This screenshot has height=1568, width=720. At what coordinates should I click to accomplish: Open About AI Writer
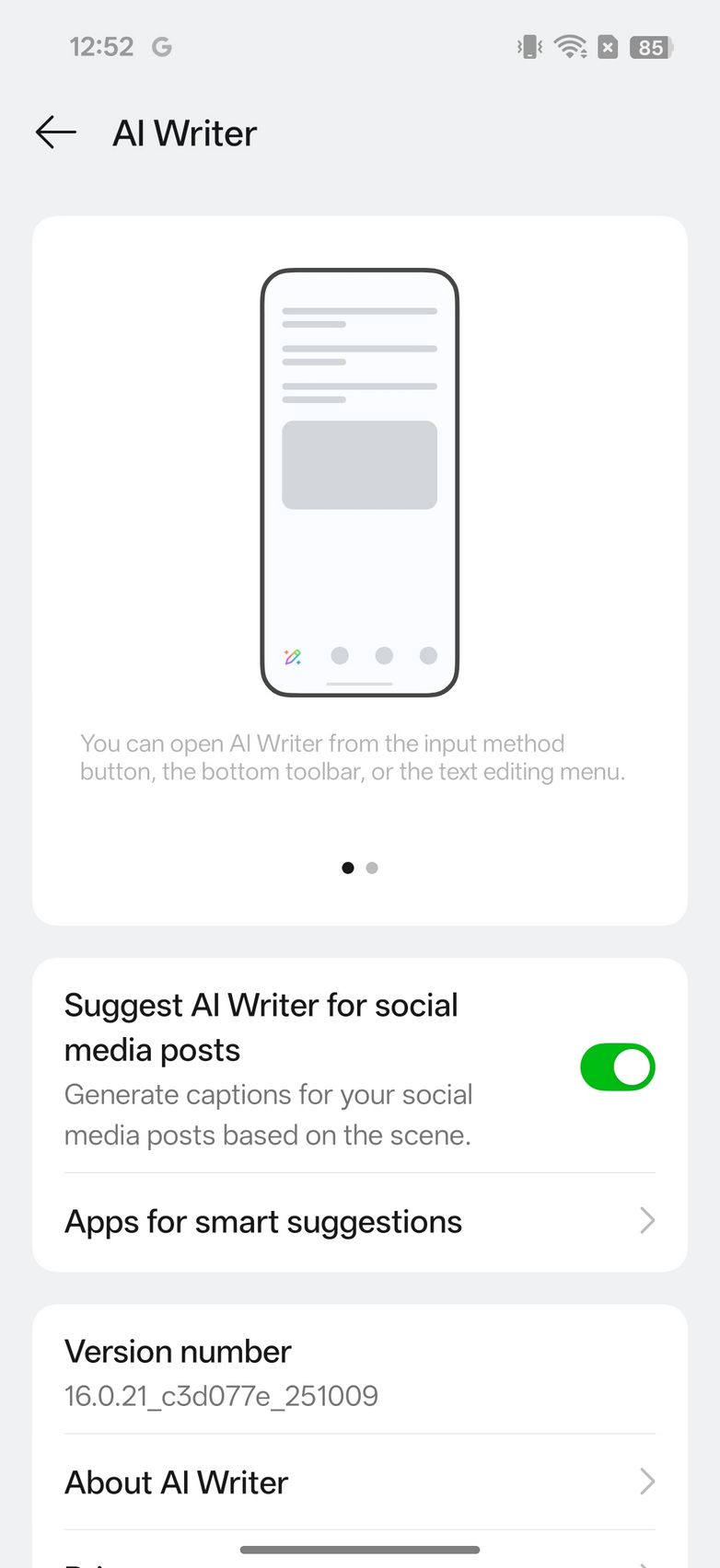point(359,1482)
